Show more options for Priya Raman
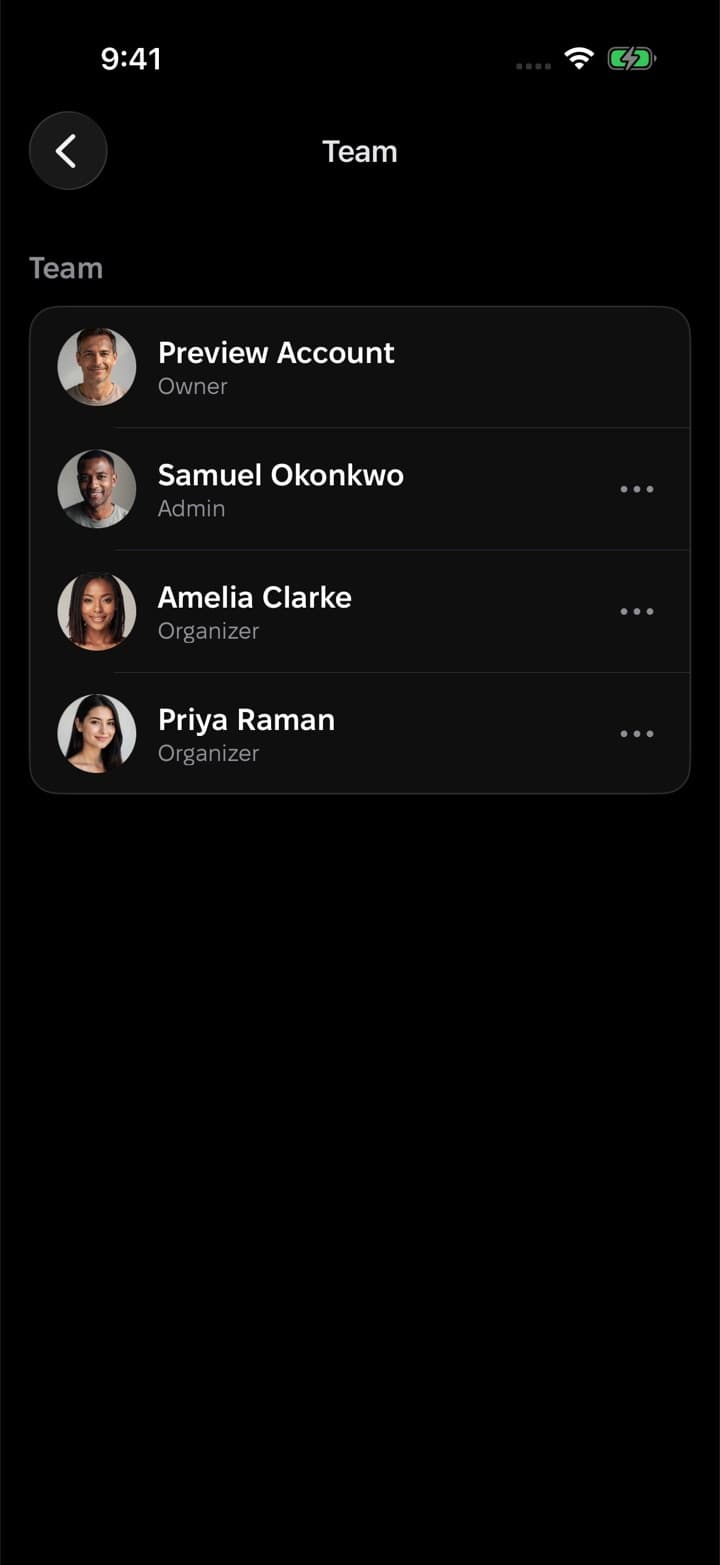 [637, 734]
